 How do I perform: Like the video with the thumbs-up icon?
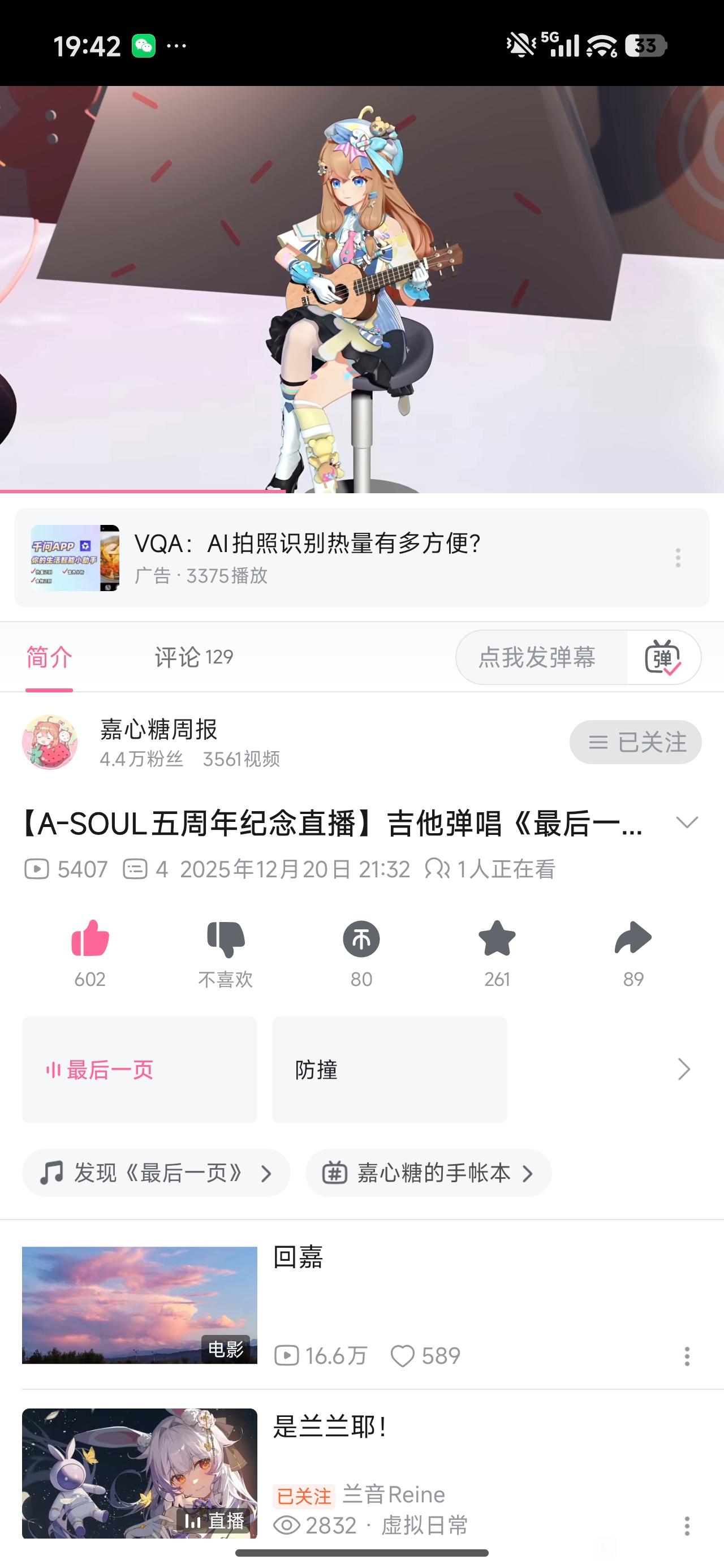click(90, 939)
